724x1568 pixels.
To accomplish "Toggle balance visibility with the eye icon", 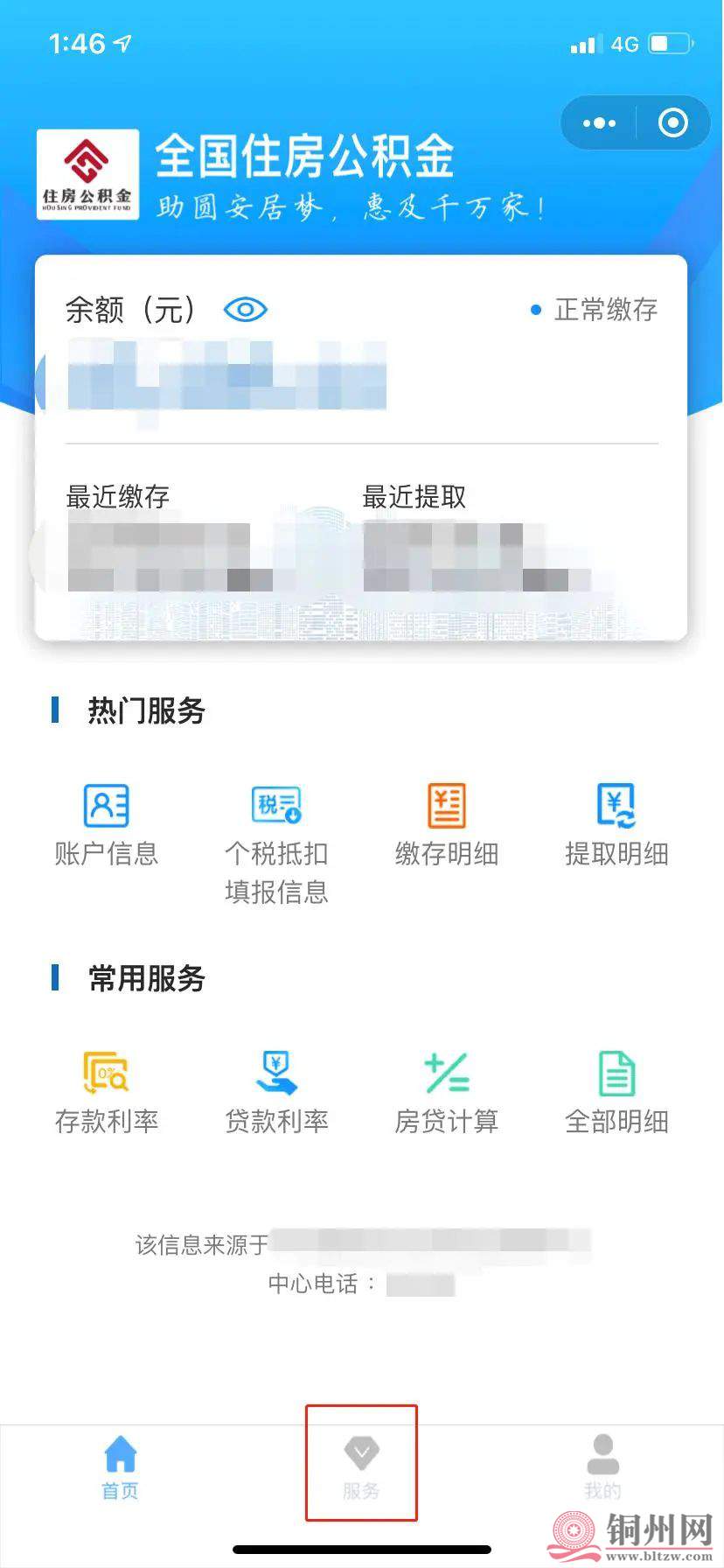I will pyautogui.click(x=246, y=310).
